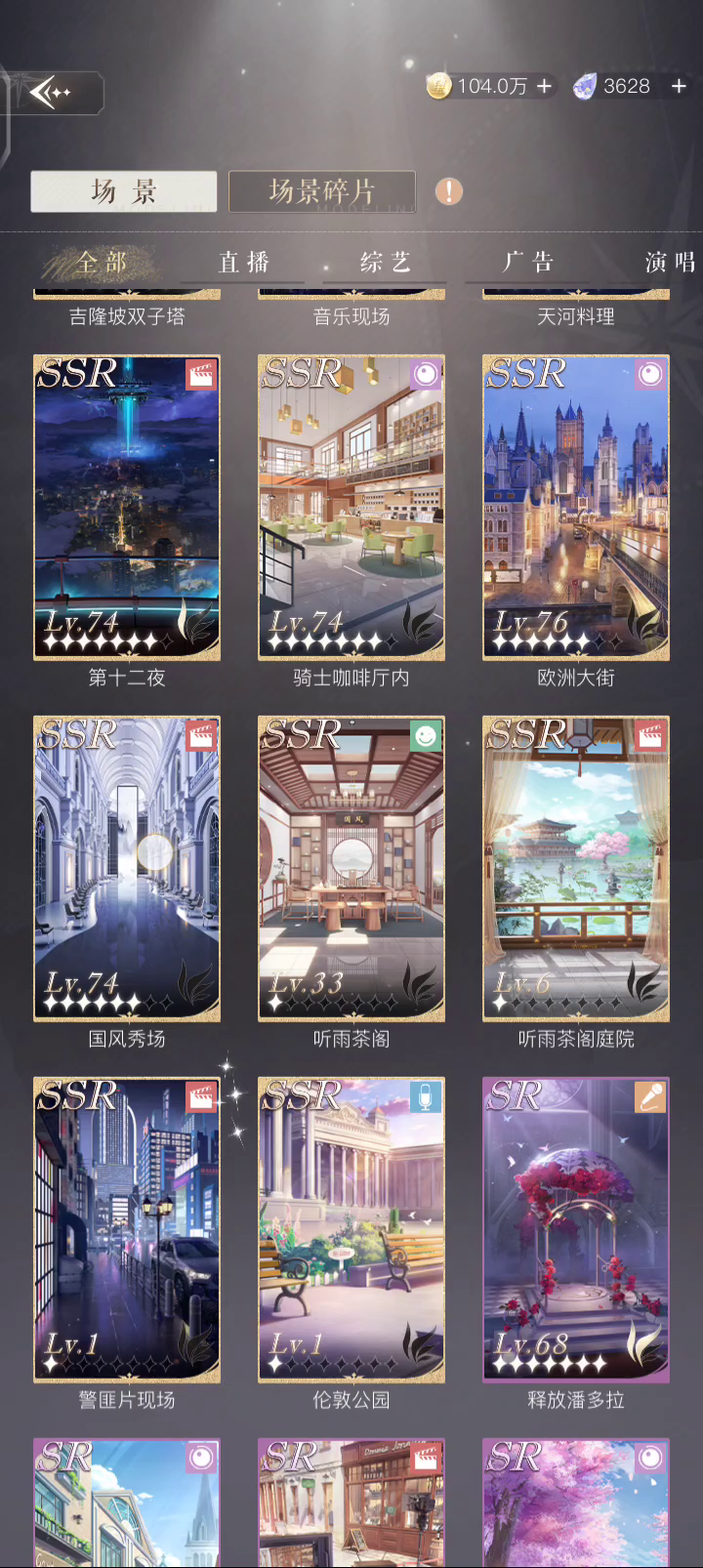
Task: Filter scenes by 综艺
Action: 386,263
